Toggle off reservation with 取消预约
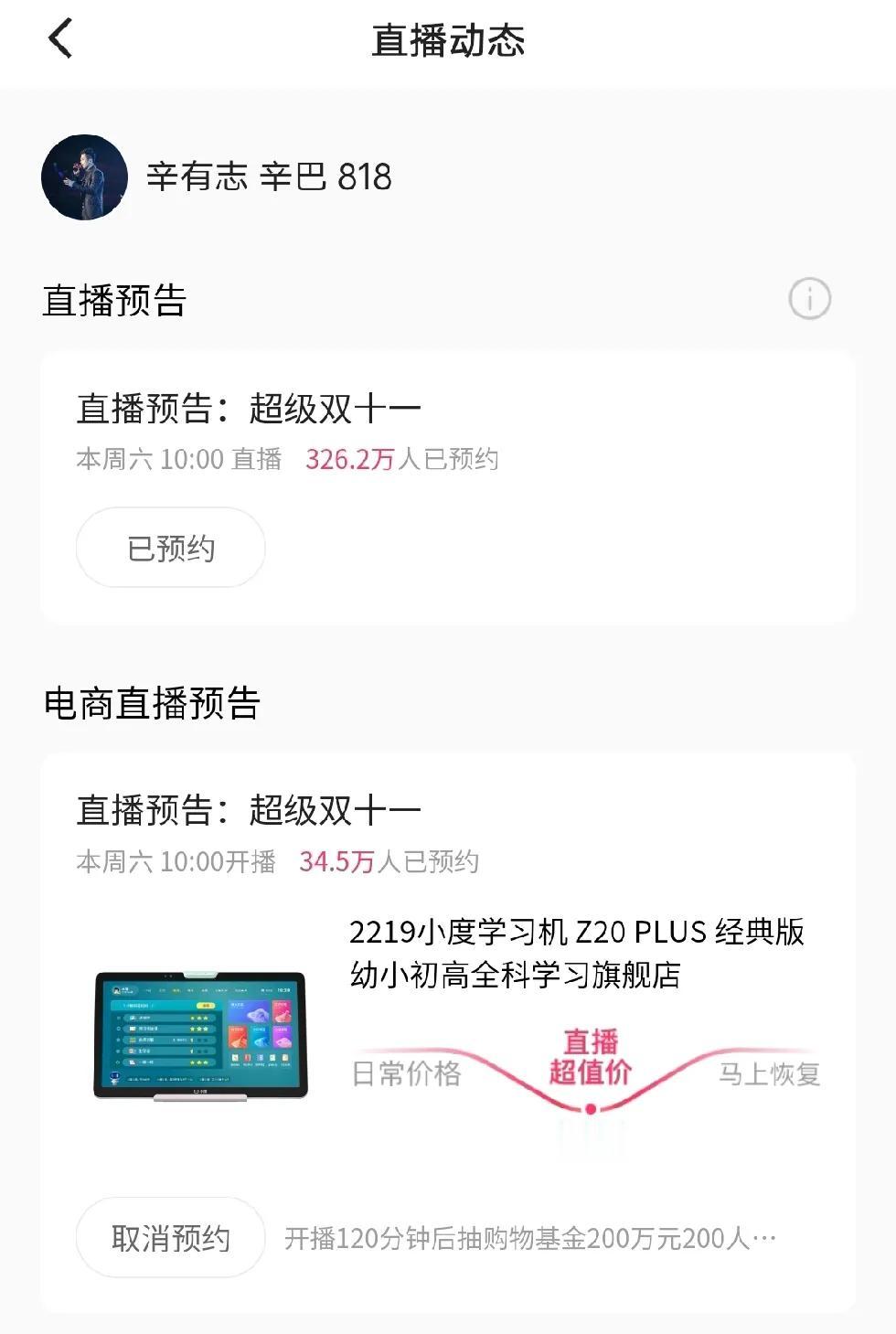 170,1237
